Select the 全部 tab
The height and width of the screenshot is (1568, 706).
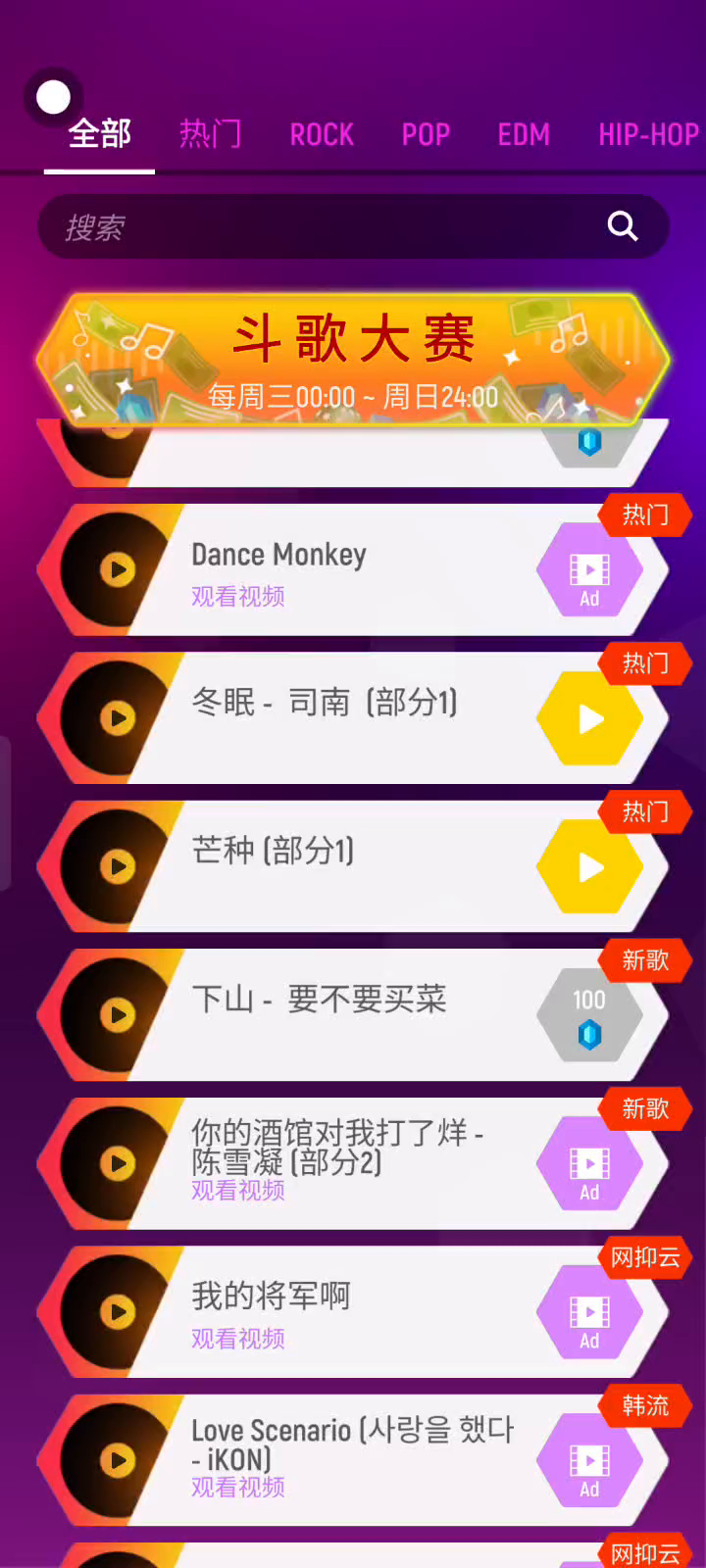99,134
